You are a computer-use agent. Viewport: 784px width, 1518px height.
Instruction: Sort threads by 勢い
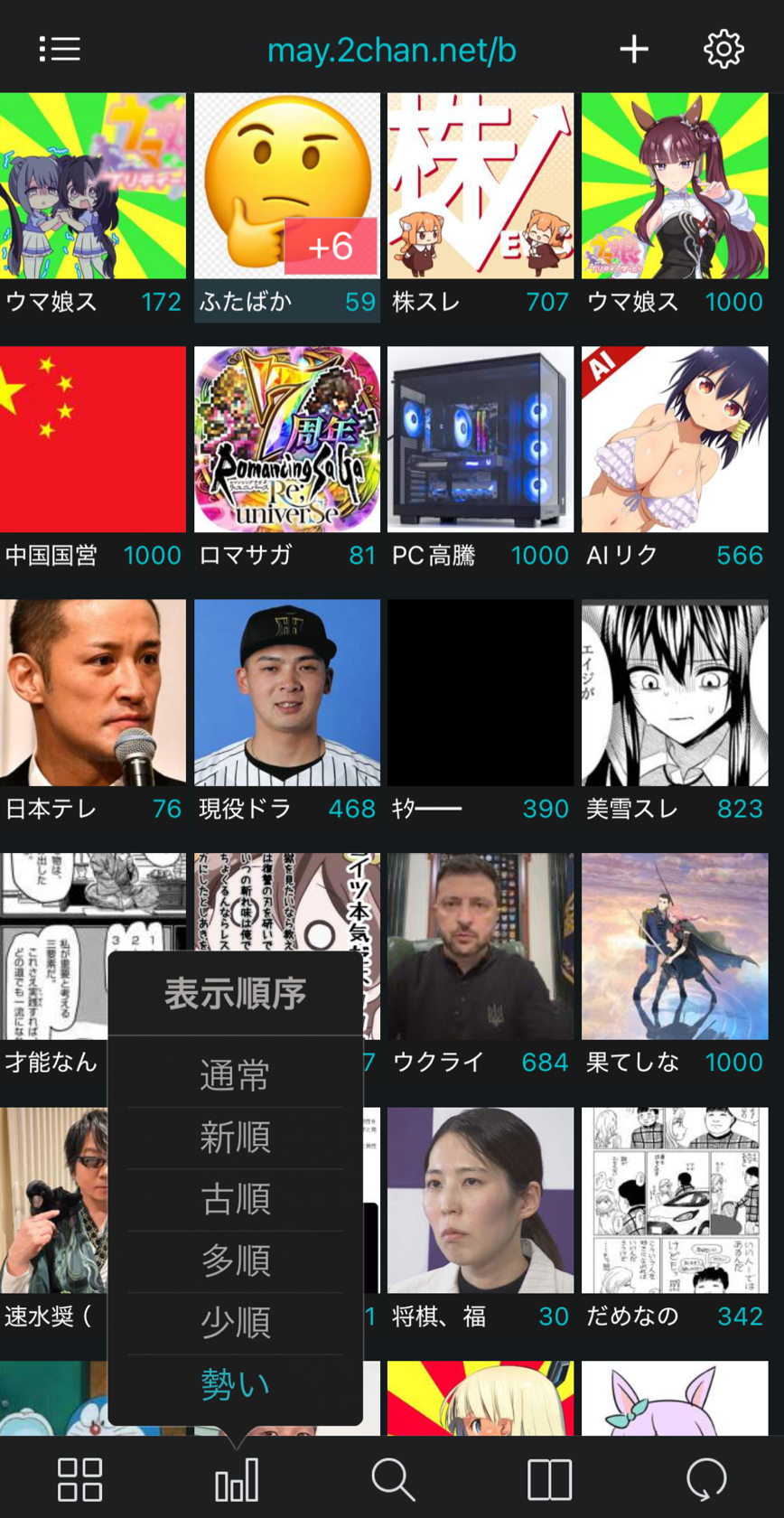pos(235,1384)
